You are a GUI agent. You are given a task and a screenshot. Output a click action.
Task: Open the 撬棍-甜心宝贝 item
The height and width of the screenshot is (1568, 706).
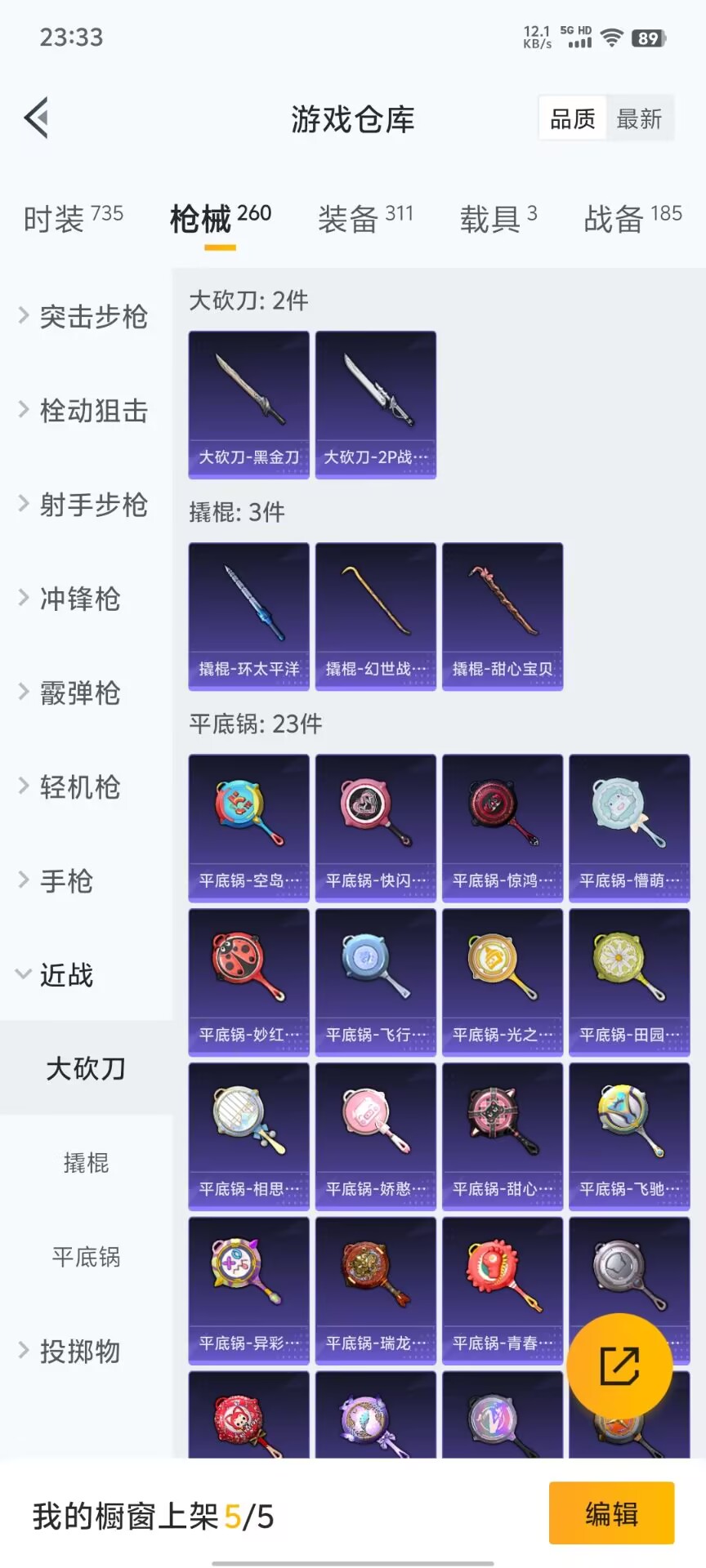503,617
